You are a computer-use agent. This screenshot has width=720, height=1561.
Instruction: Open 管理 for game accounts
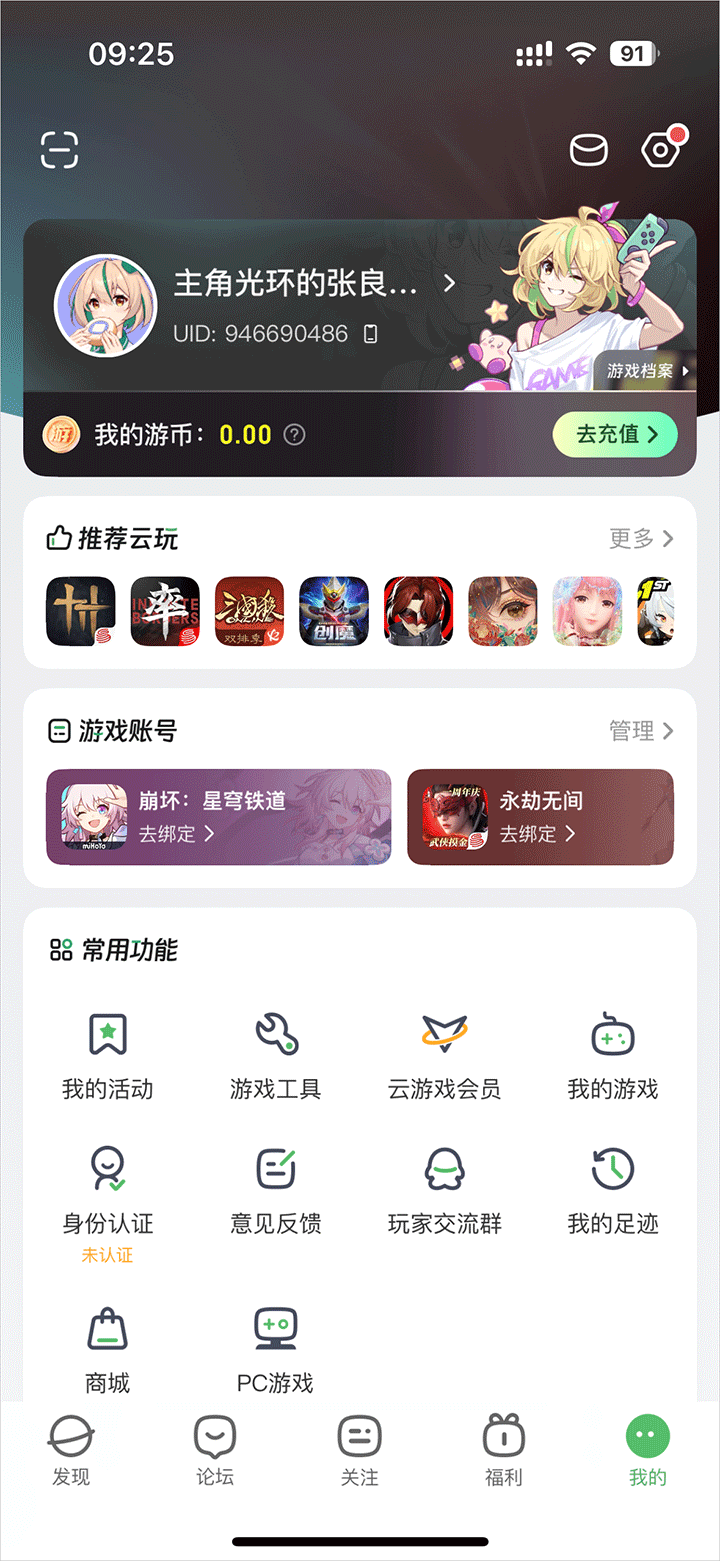pos(641,731)
